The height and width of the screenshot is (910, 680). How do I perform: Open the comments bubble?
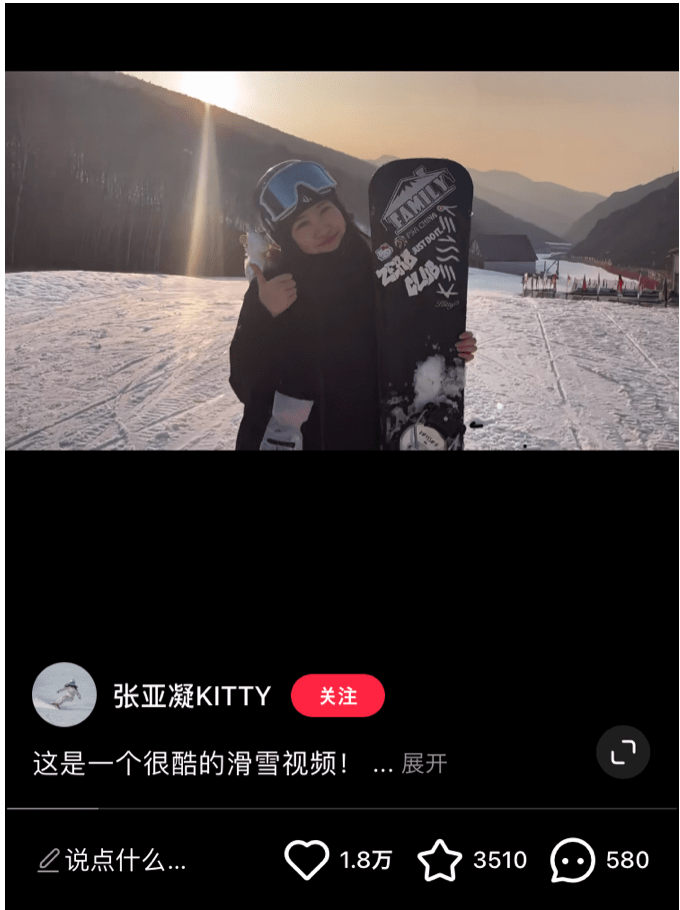pos(573,860)
